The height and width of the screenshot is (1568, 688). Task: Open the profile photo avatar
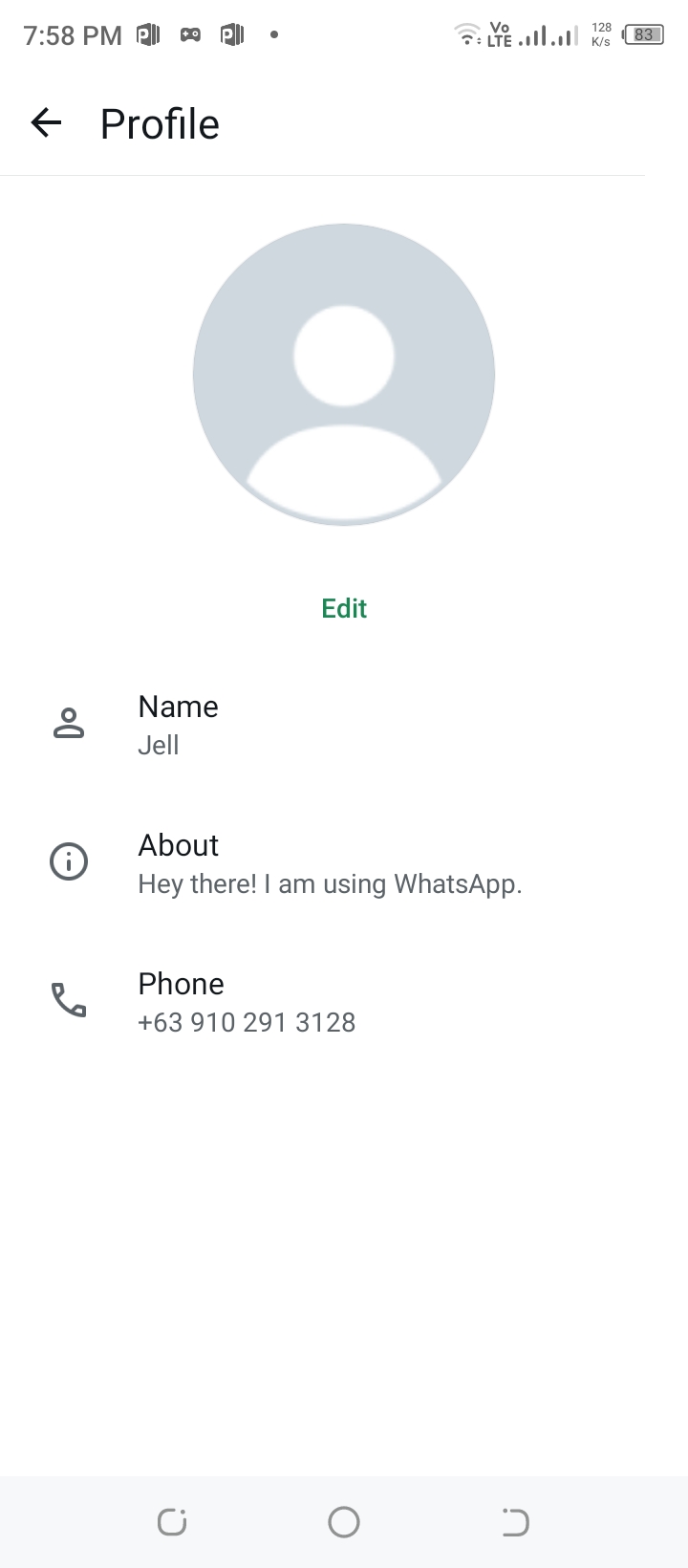tap(344, 375)
